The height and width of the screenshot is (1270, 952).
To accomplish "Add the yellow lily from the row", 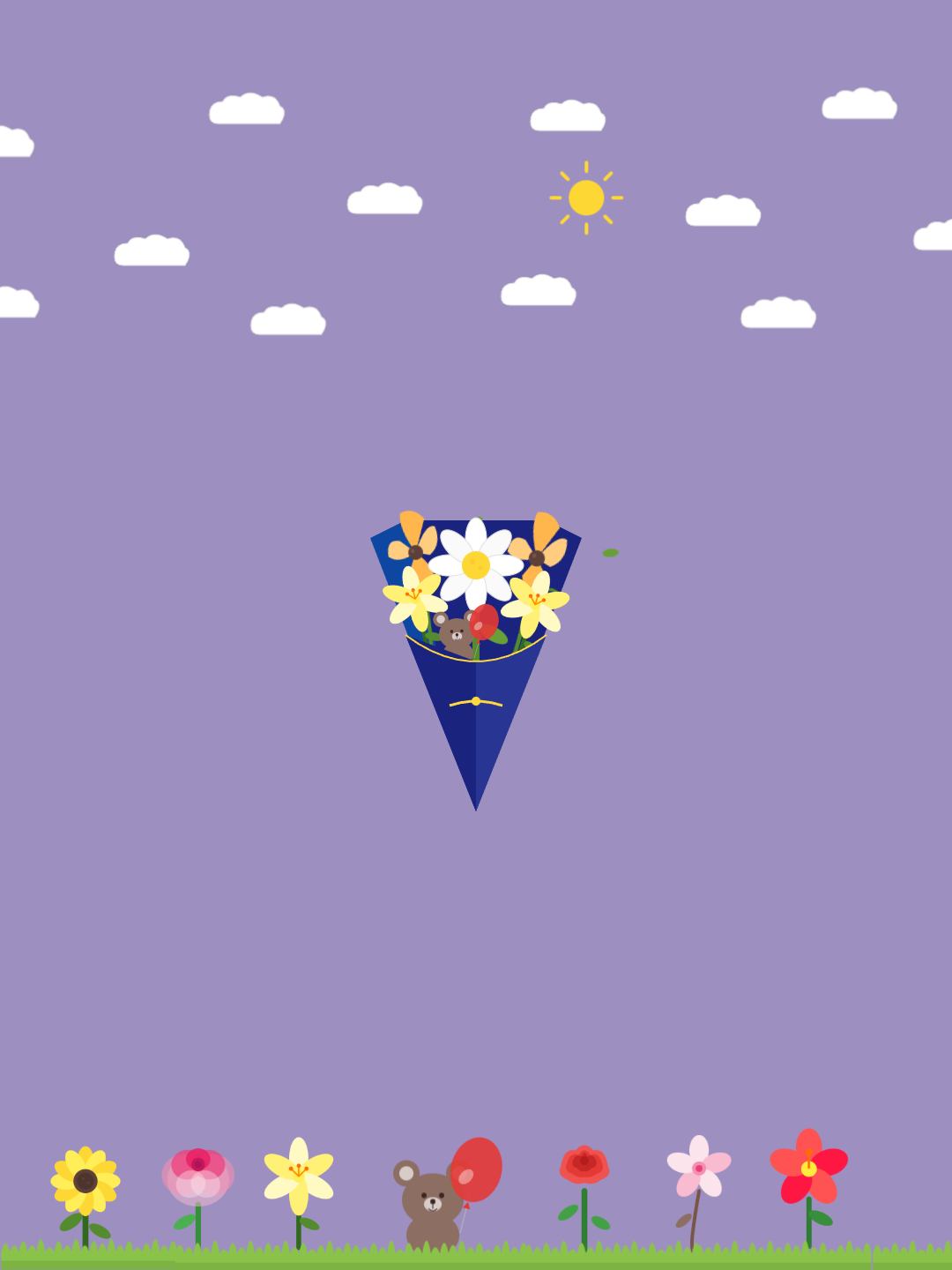I will (299, 1177).
